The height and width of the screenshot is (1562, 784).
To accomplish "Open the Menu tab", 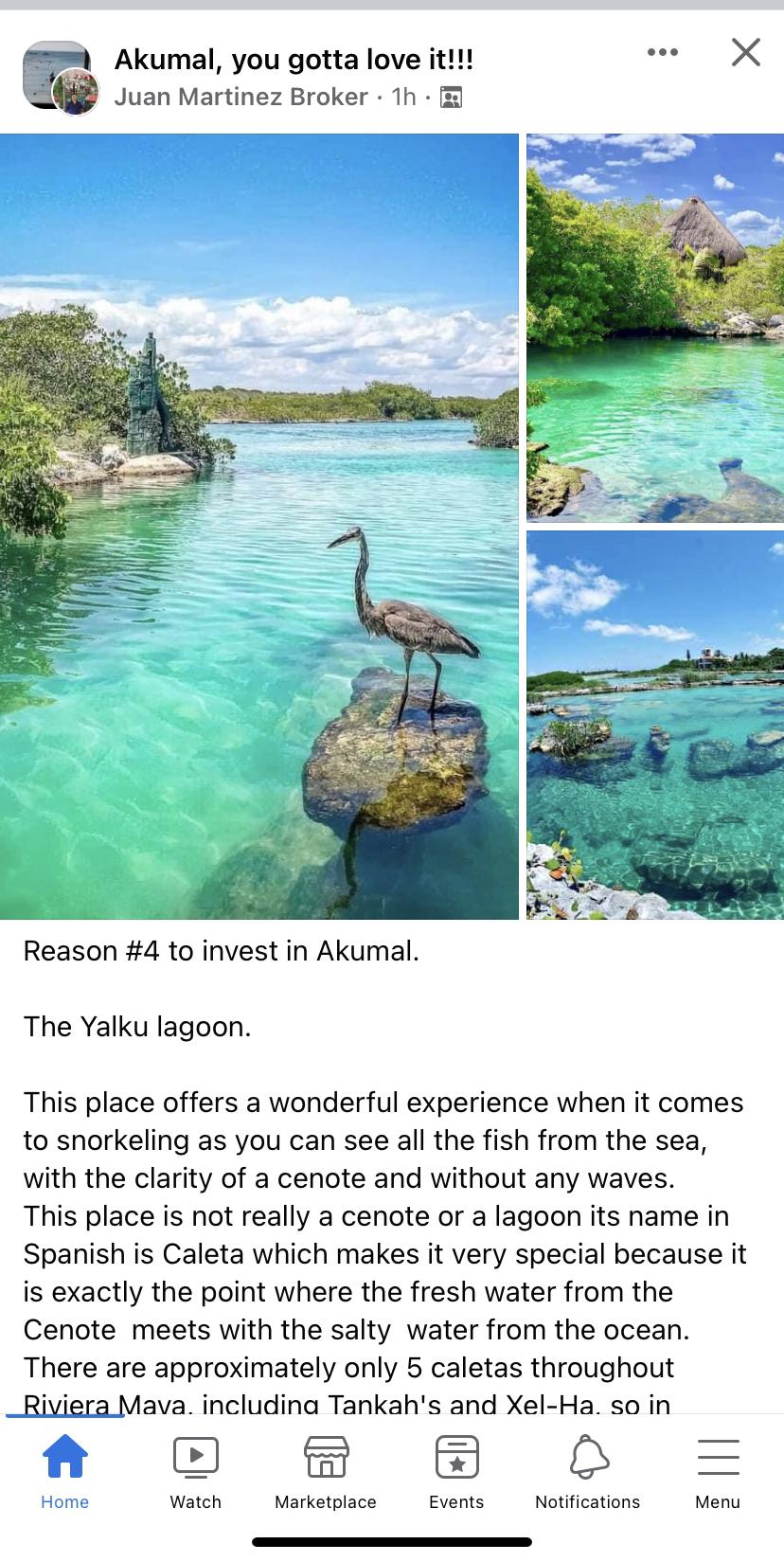I will [718, 1471].
